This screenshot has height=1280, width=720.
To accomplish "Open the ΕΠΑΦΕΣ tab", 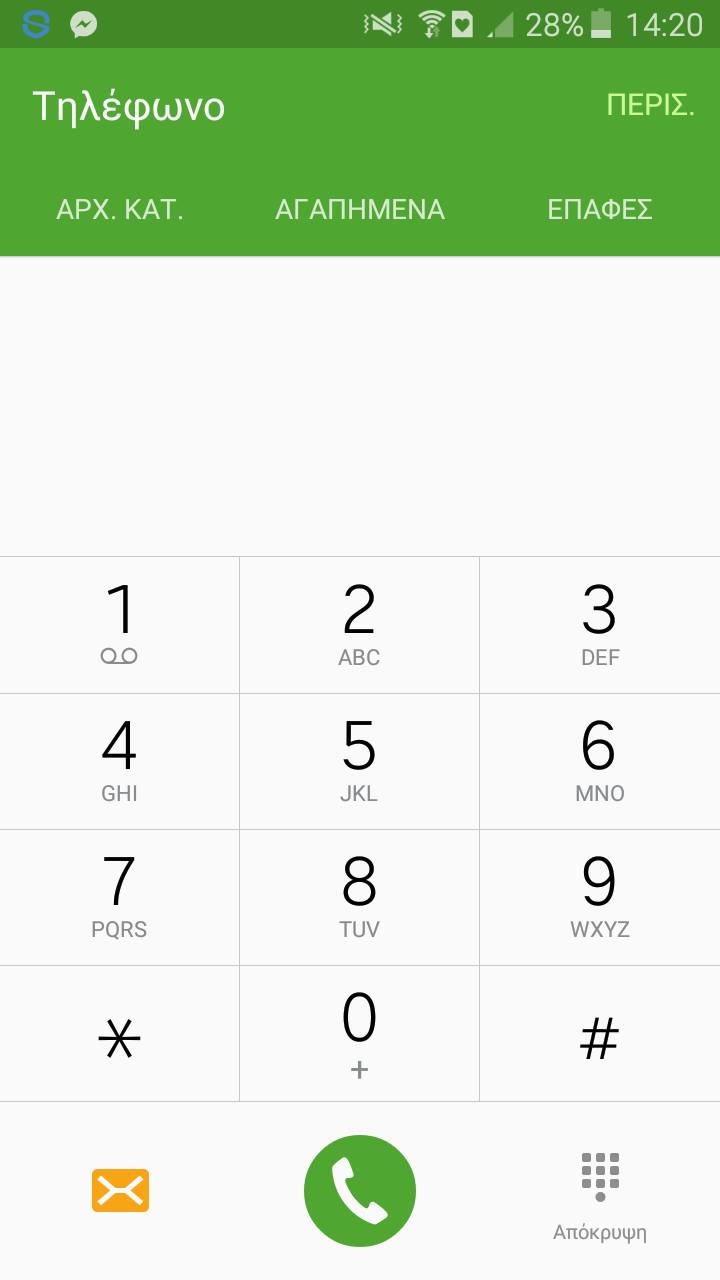I will coord(600,209).
